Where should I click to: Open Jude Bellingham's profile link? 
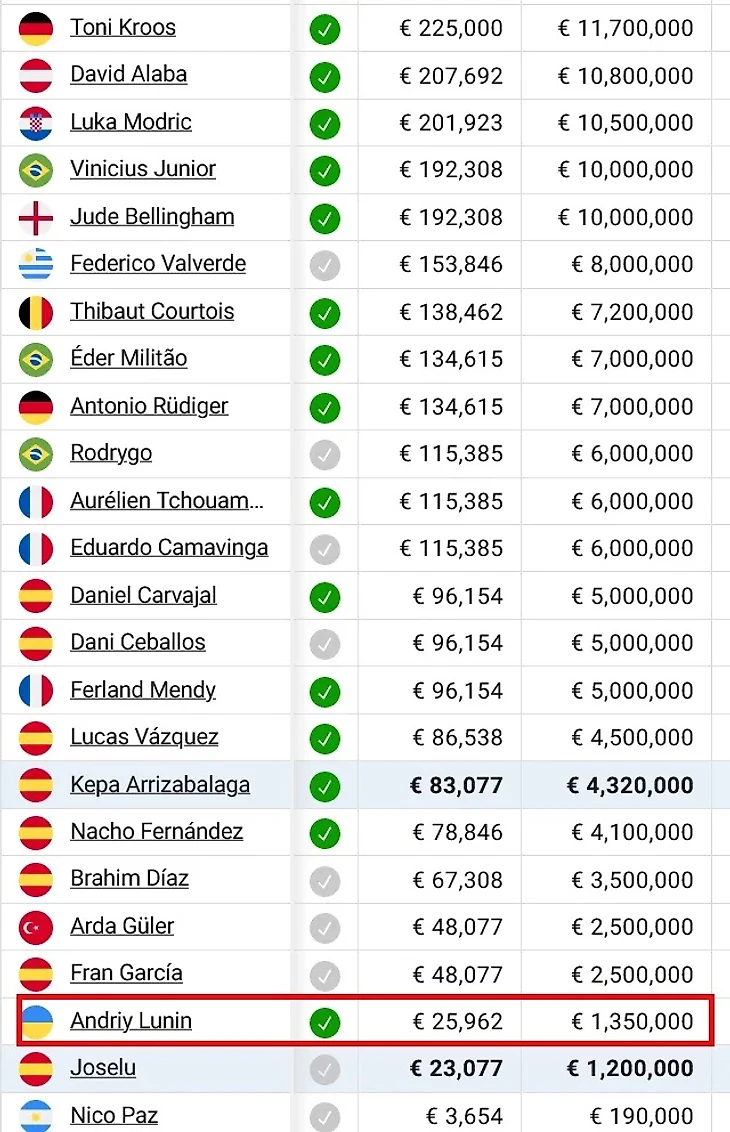coord(152,216)
